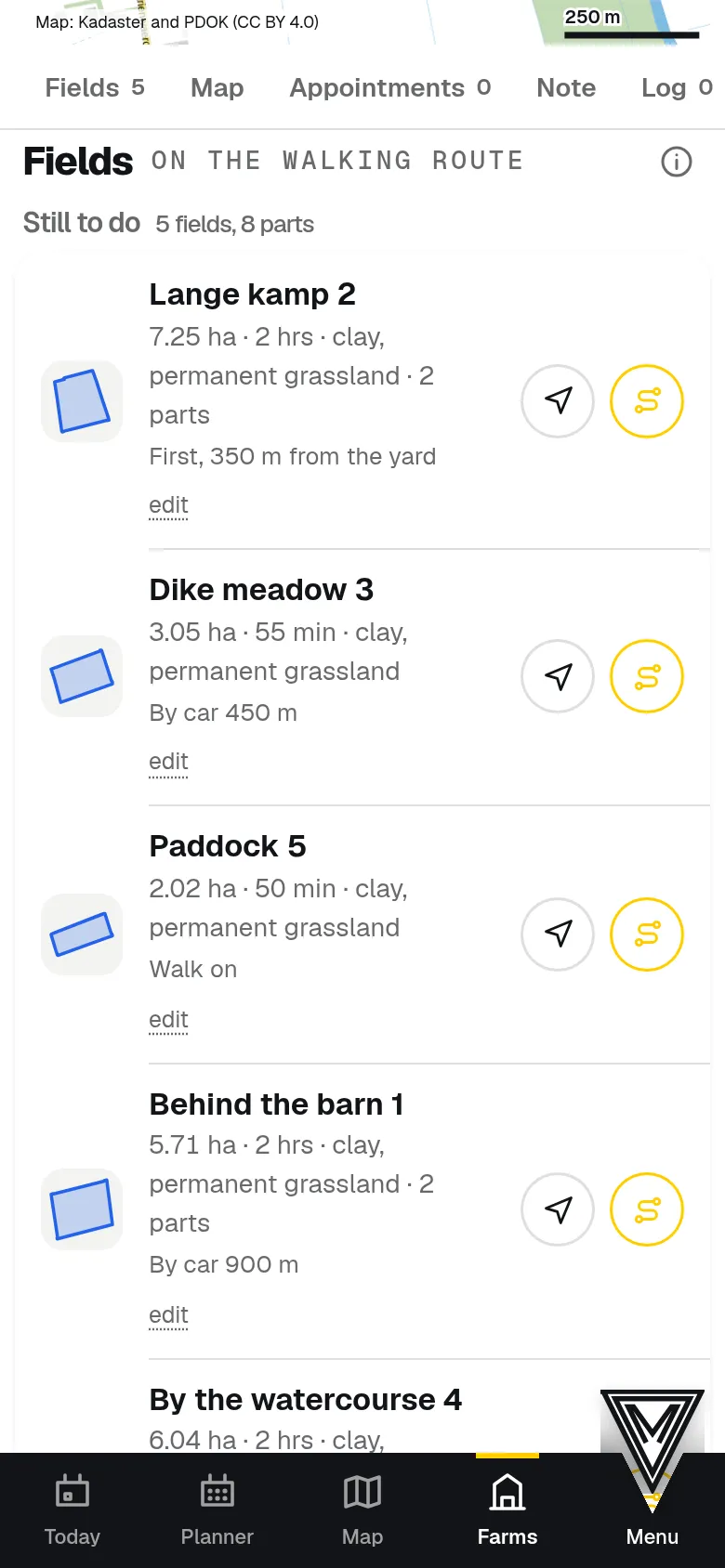Go to the Today tab in bottom bar
Screen dimensions: 725x1568
pos(72,1510)
